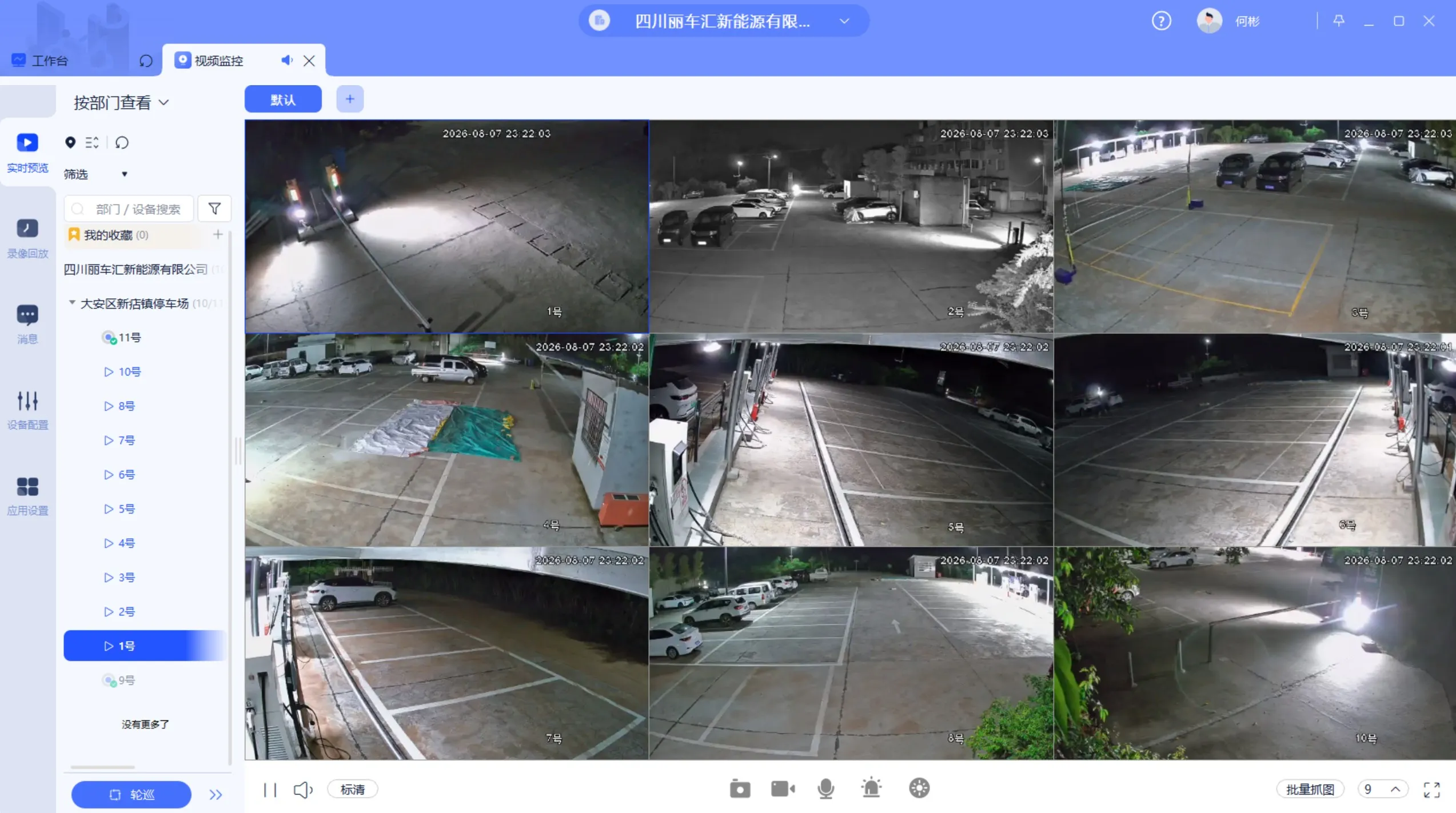The width and height of the screenshot is (1456, 813).
Task: Start the 轮巡 patrol button
Action: coord(131,794)
